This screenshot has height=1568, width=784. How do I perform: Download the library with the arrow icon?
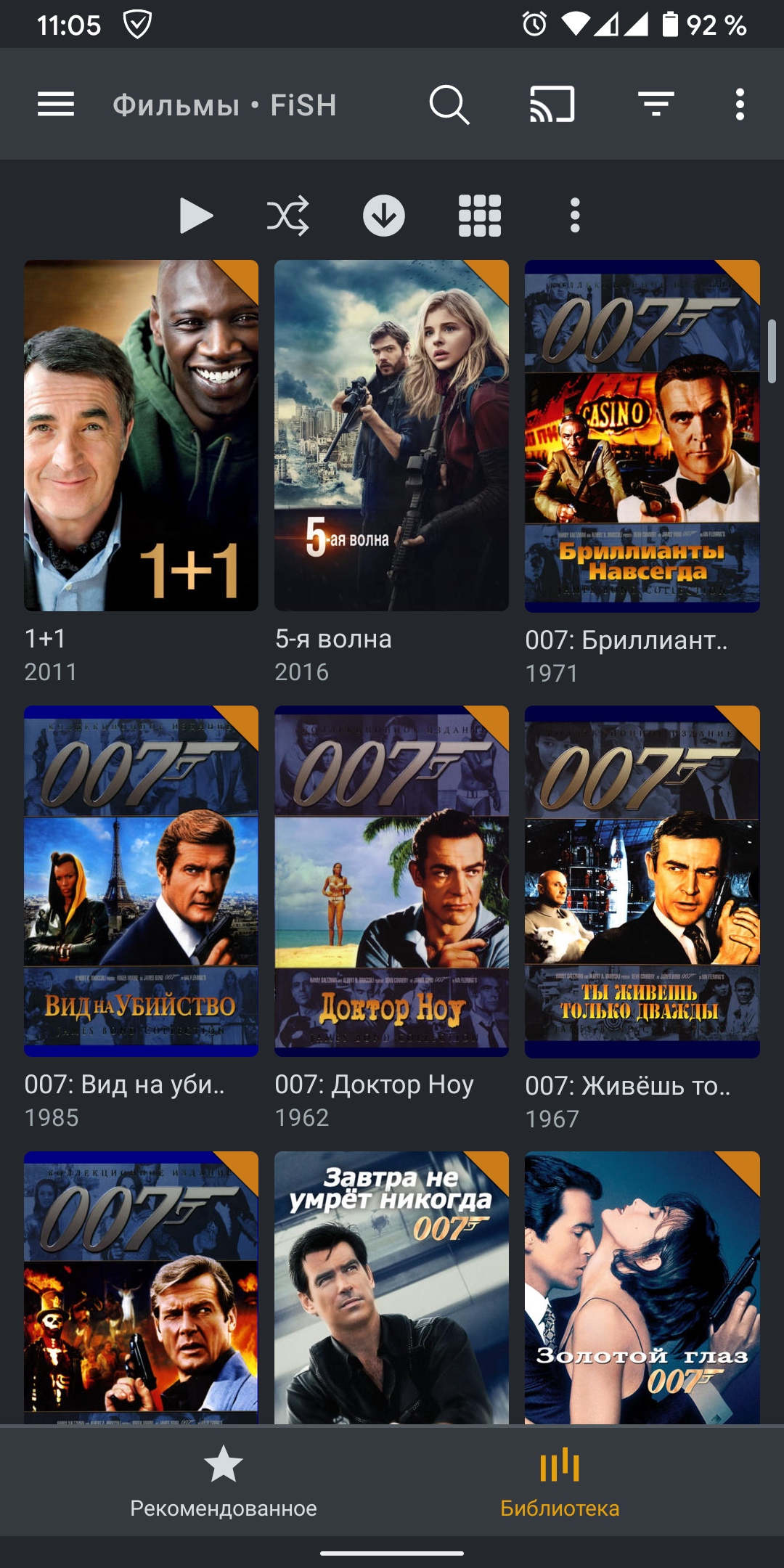pos(384,216)
